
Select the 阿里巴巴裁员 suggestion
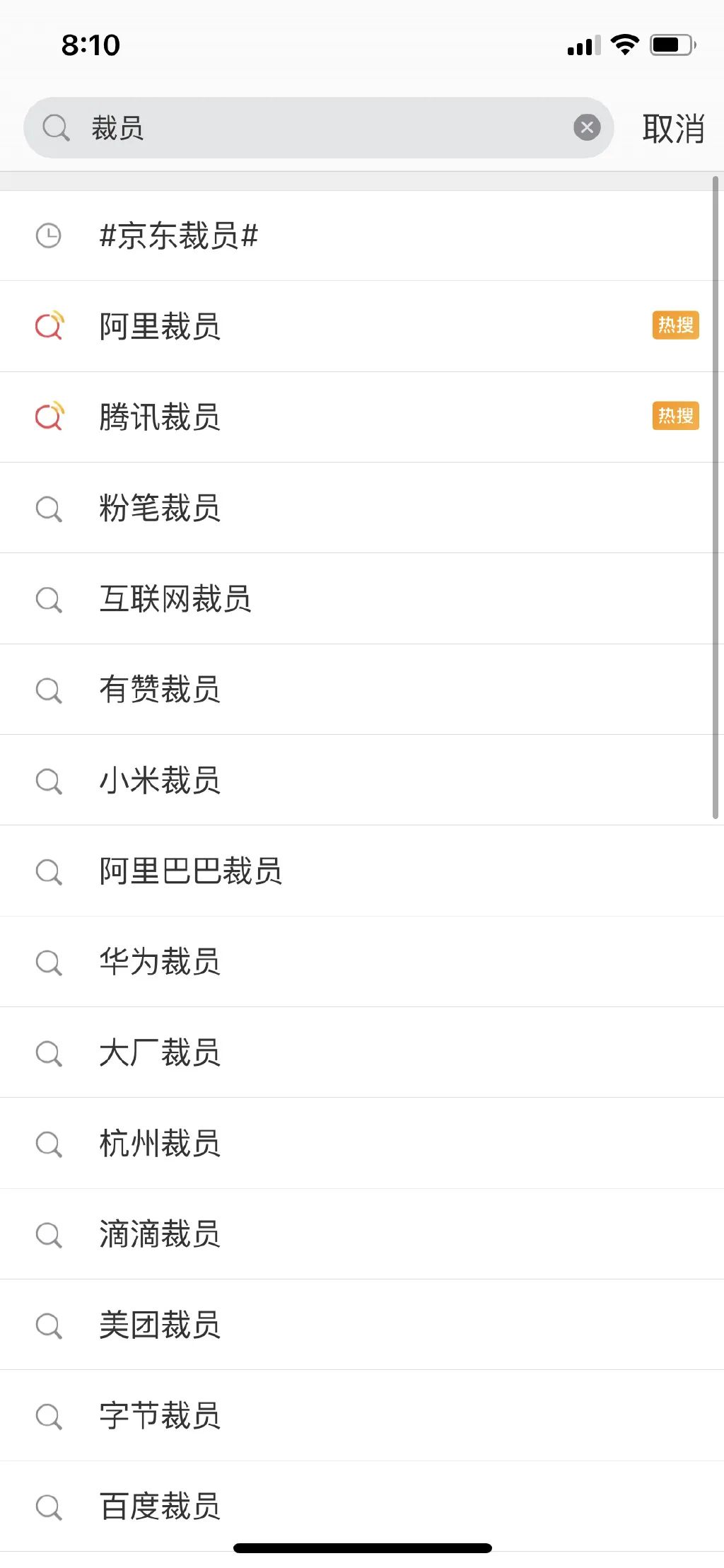pyautogui.click(x=191, y=871)
